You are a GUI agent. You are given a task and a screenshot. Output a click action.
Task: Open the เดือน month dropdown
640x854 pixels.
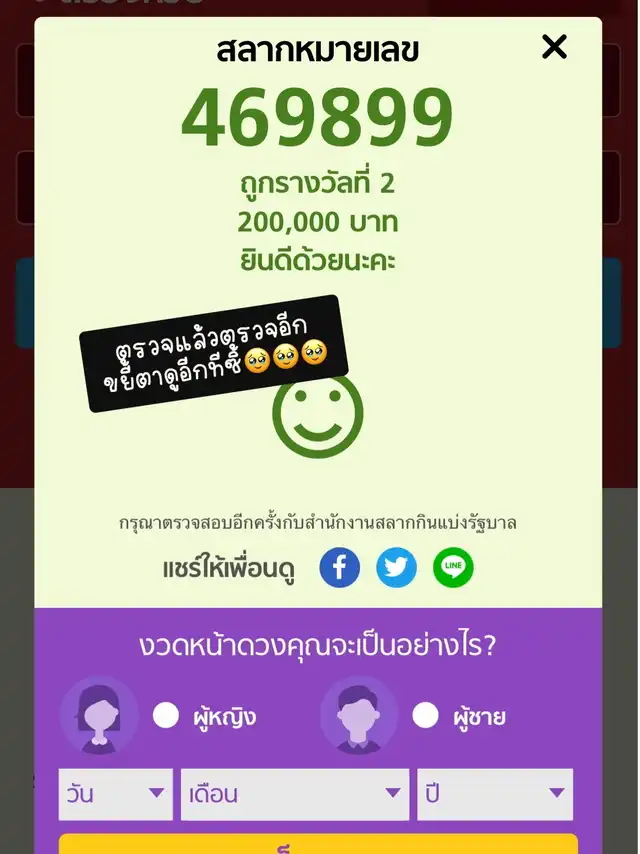coord(295,794)
